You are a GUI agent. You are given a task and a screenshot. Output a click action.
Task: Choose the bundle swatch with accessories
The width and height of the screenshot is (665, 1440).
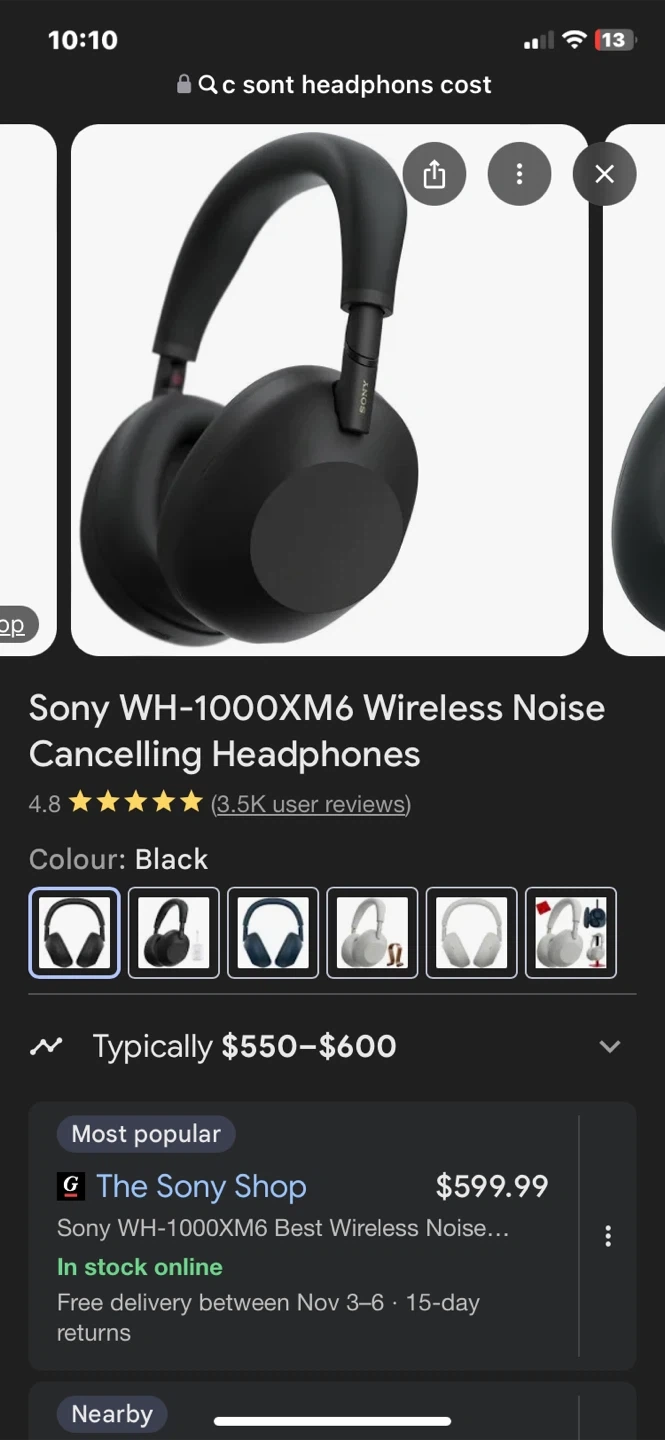[571, 932]
